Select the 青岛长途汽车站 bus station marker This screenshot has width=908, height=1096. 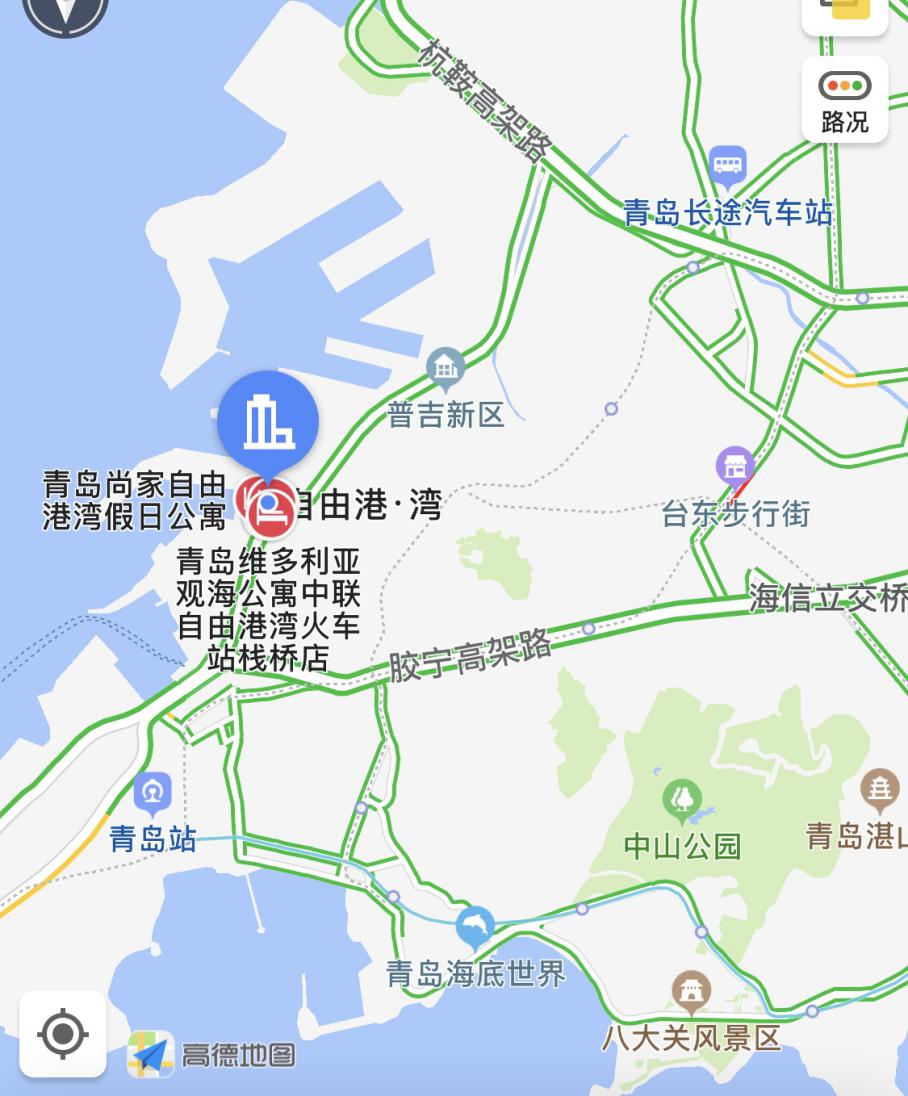(728, 166)
